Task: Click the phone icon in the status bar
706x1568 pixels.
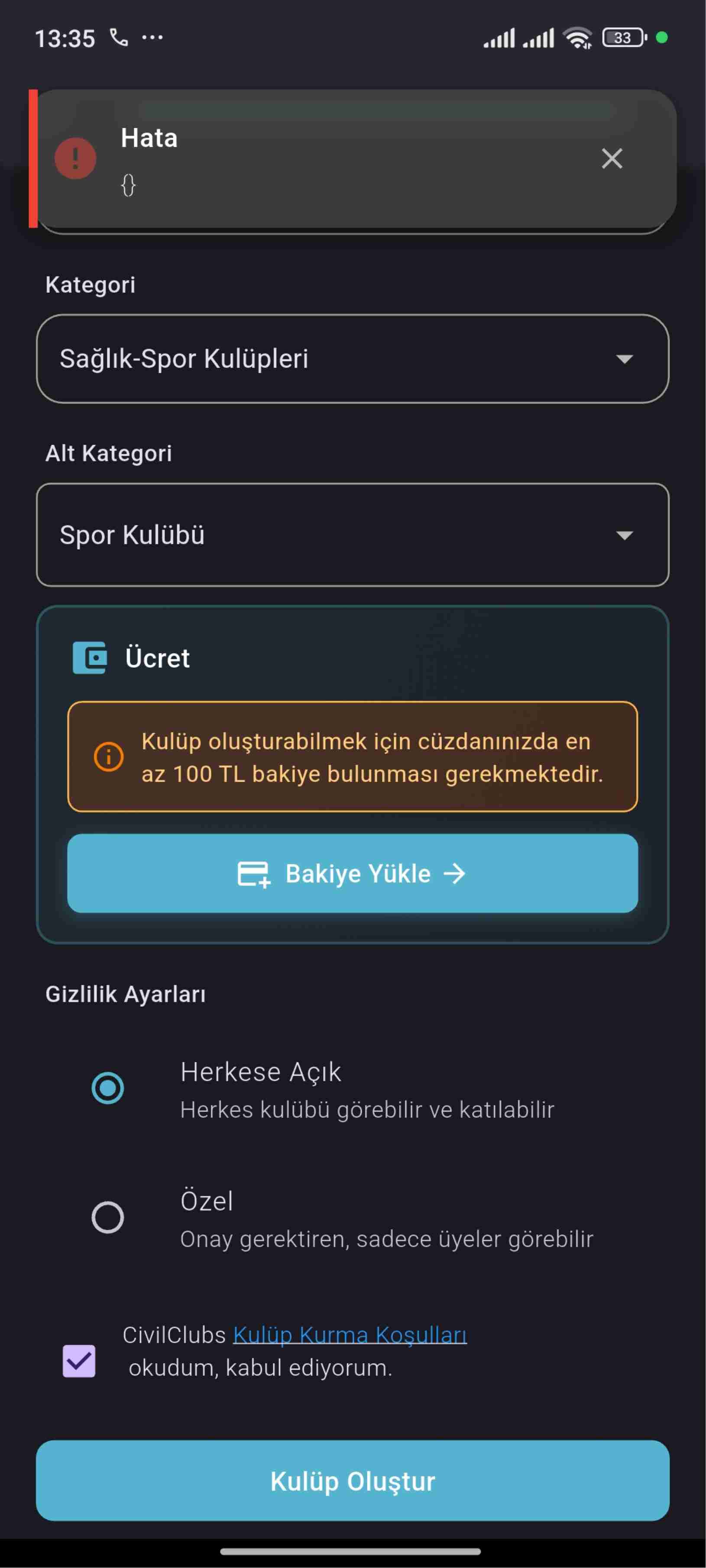Action: coord(118,38)
